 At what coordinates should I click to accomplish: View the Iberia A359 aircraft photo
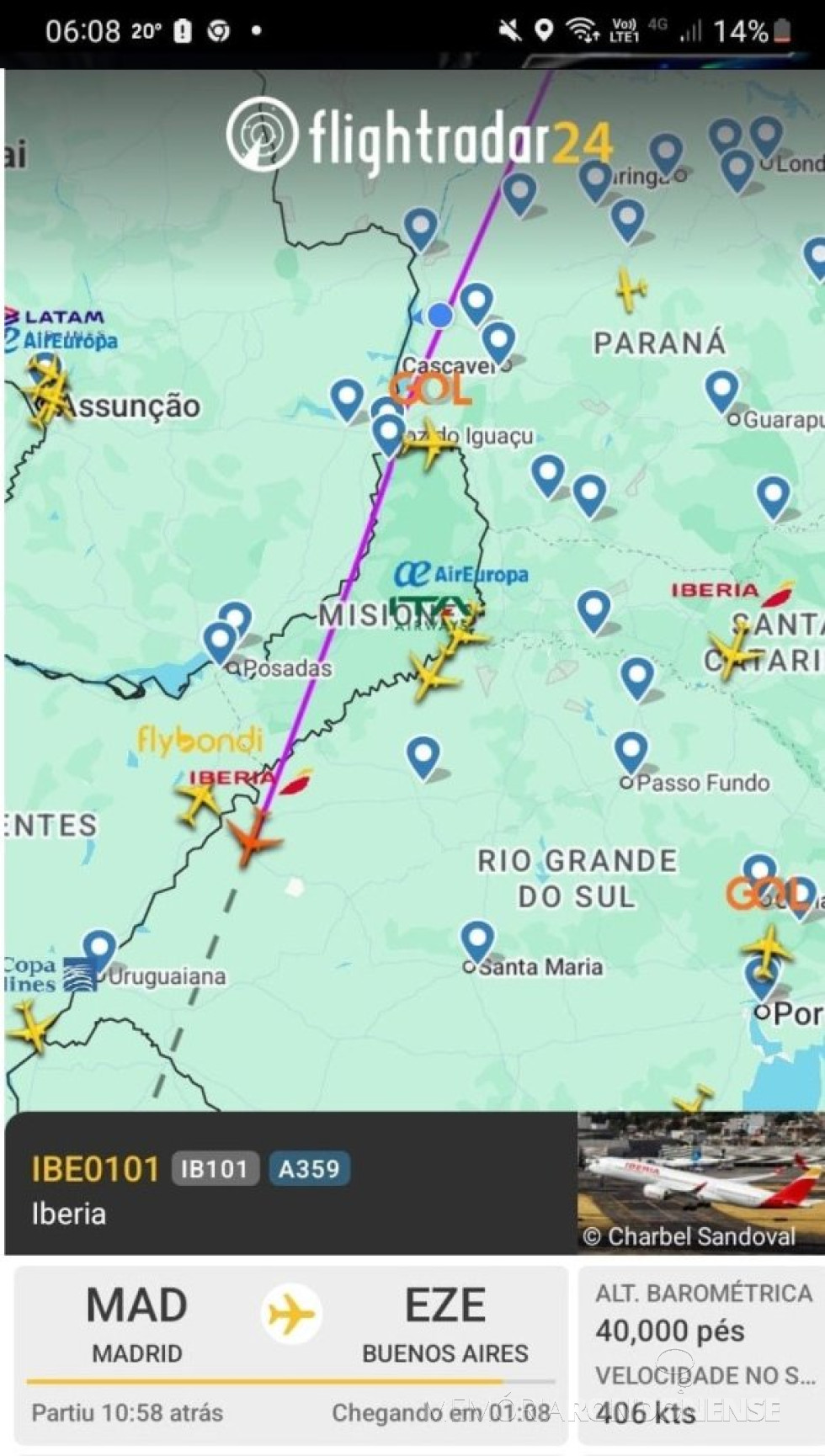[700, 1182]
